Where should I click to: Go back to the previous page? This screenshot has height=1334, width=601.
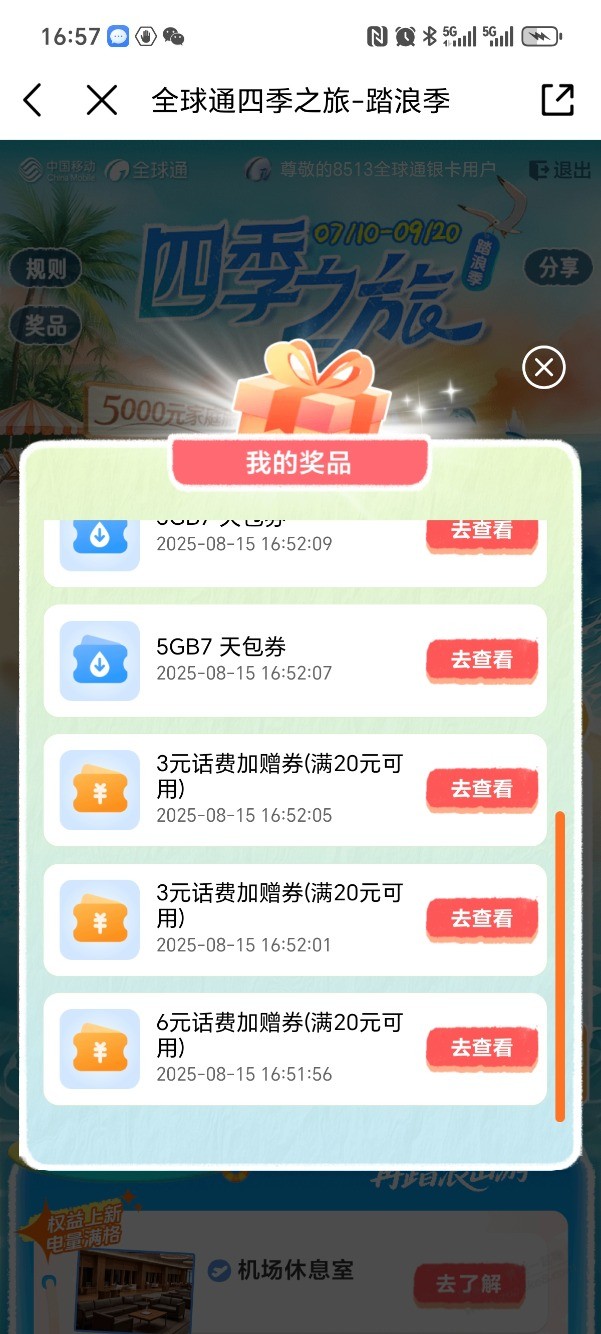point(33,100)
